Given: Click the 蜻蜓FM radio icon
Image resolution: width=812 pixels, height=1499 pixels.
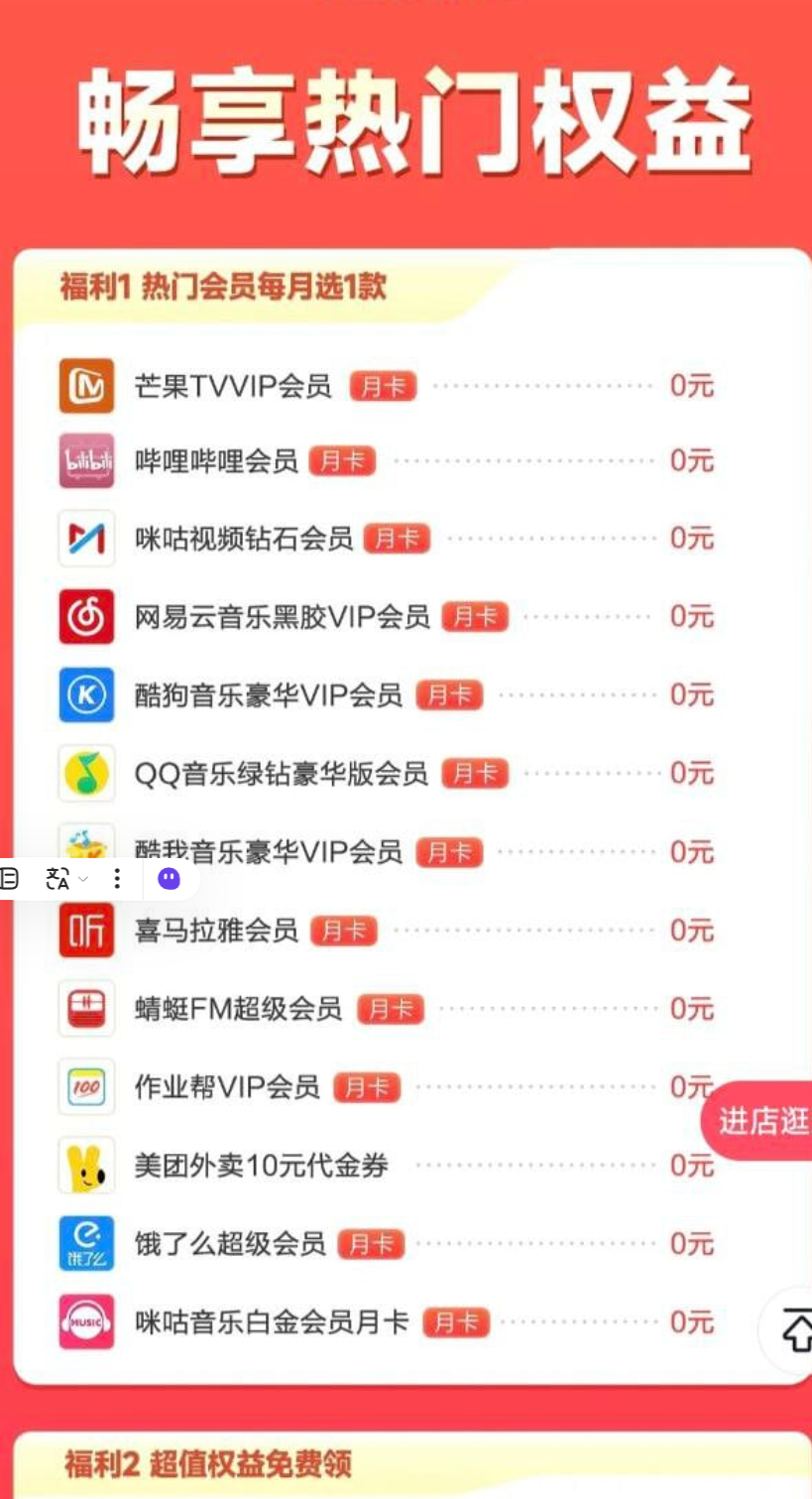Looking at the screenshot, I should 86,1008.
